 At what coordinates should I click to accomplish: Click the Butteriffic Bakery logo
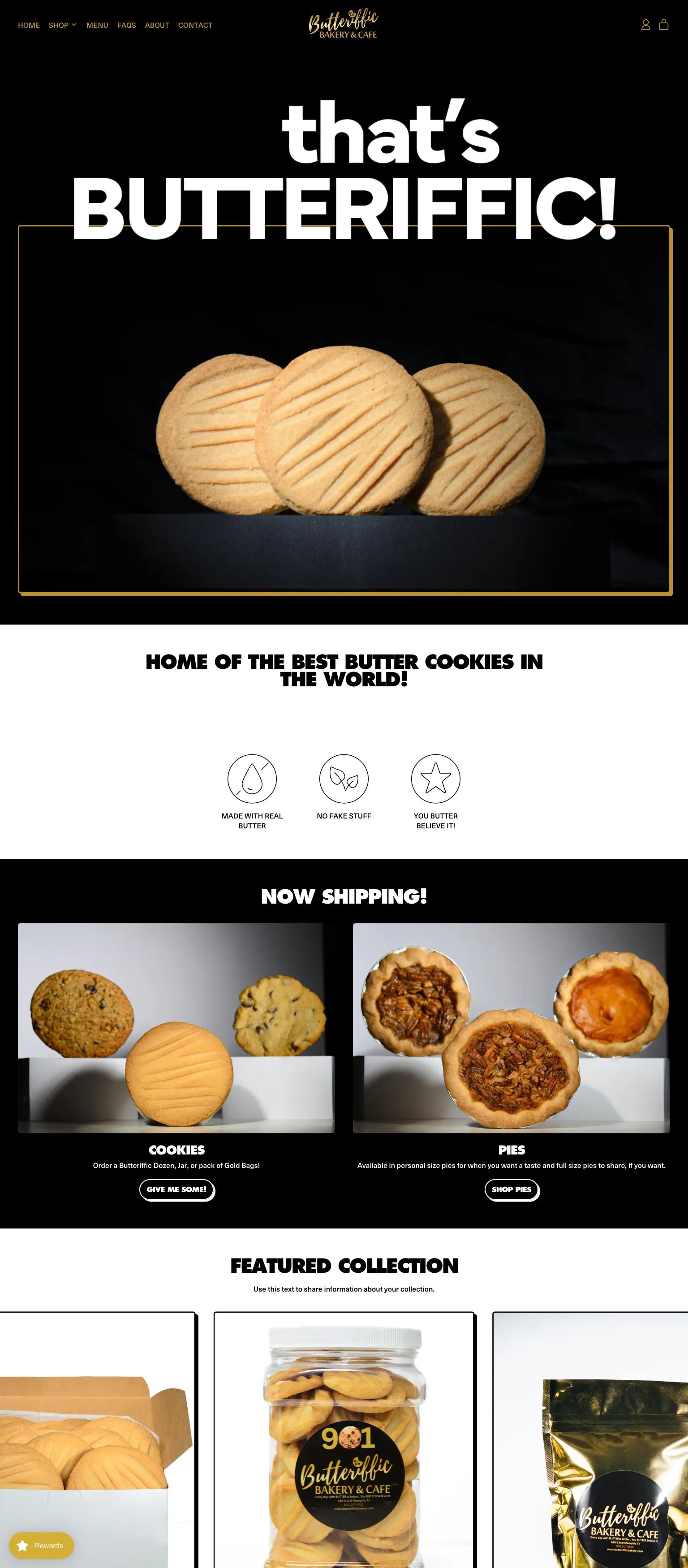coord(343,23)
